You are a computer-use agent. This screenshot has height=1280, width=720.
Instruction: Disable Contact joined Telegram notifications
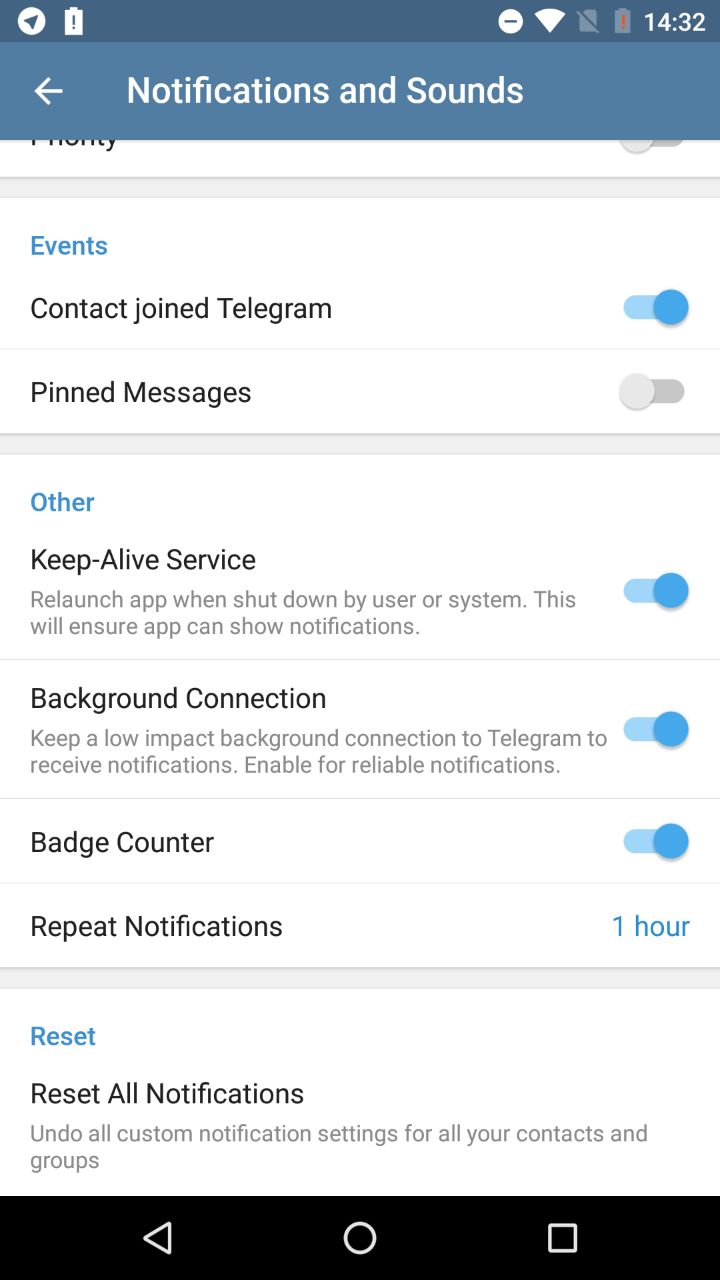click(x=655, y=308)
